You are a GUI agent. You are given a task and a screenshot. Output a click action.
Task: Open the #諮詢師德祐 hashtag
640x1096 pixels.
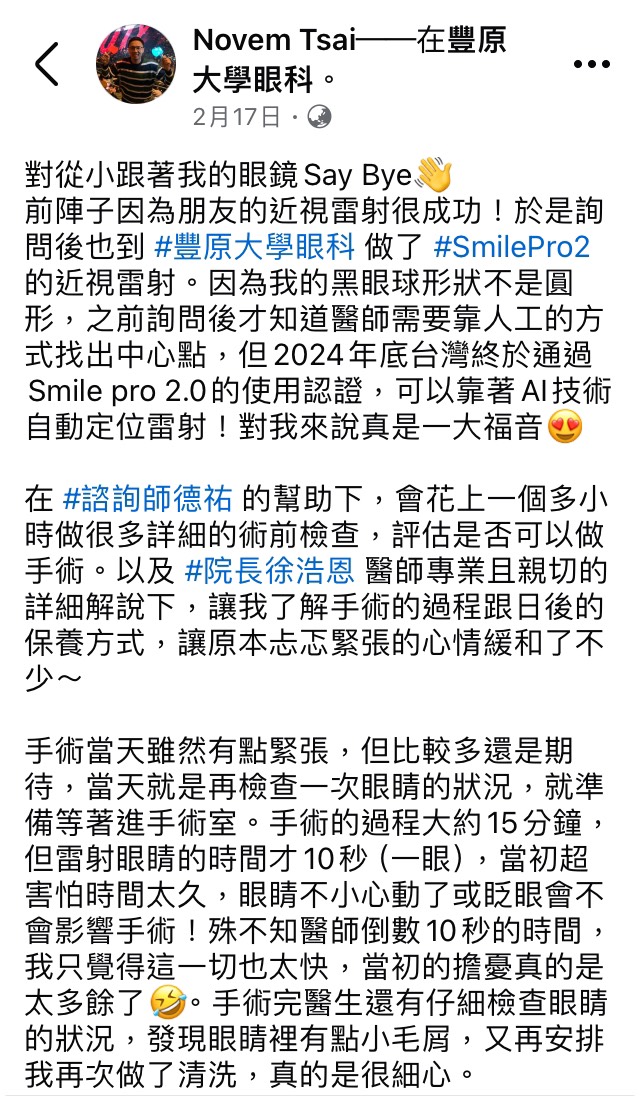pyautogui.click(x=147, y=499)
